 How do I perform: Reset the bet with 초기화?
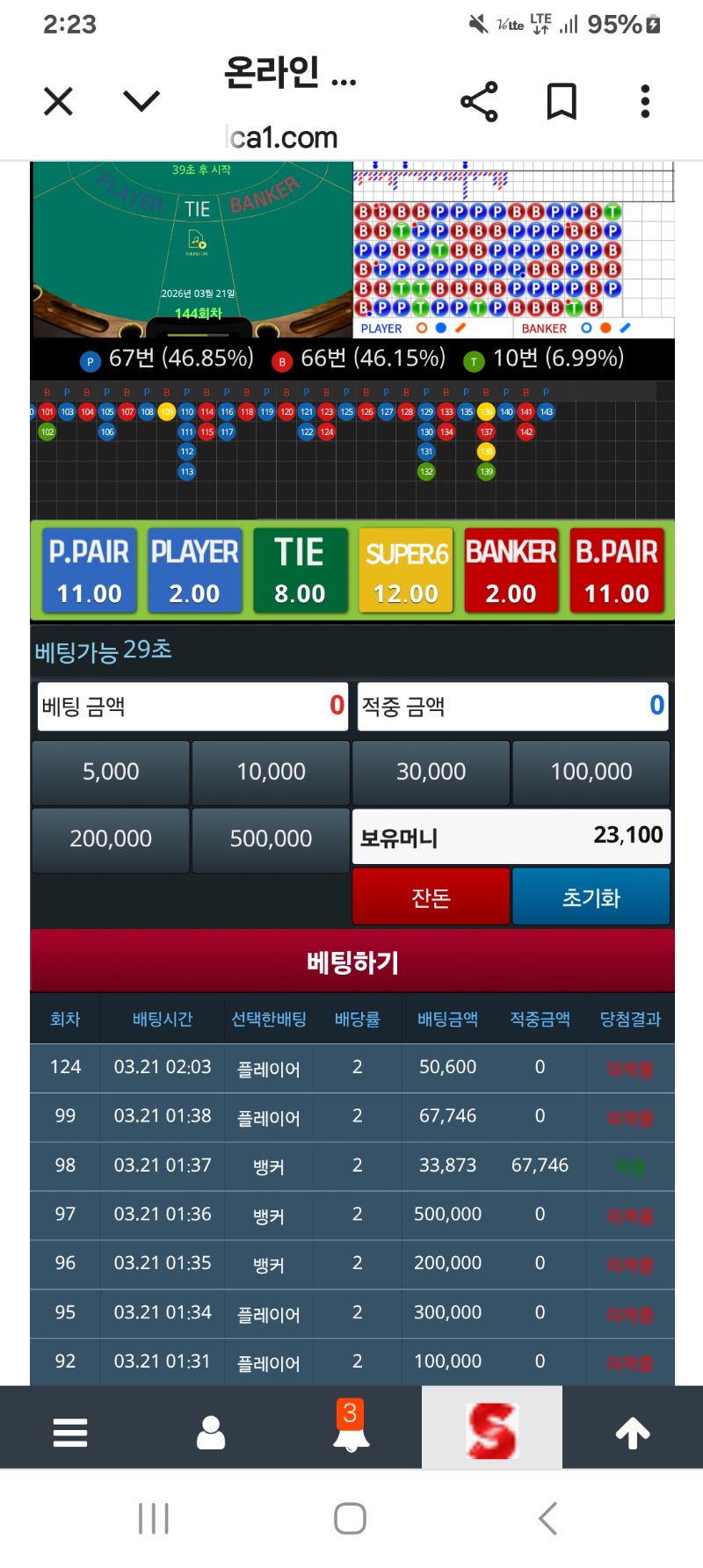(591, 897)
